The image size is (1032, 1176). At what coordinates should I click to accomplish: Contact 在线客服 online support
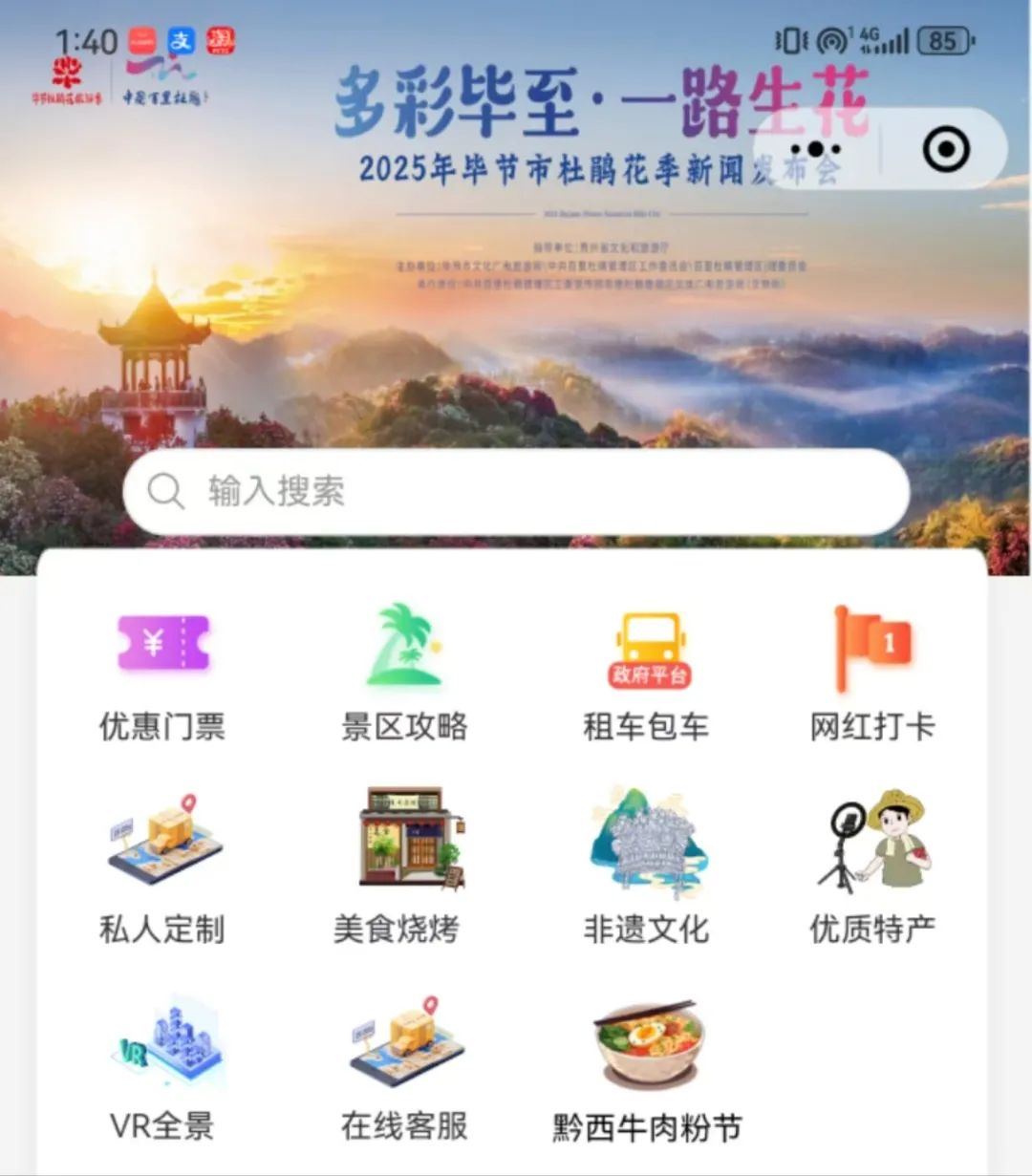pos(404,1070)
